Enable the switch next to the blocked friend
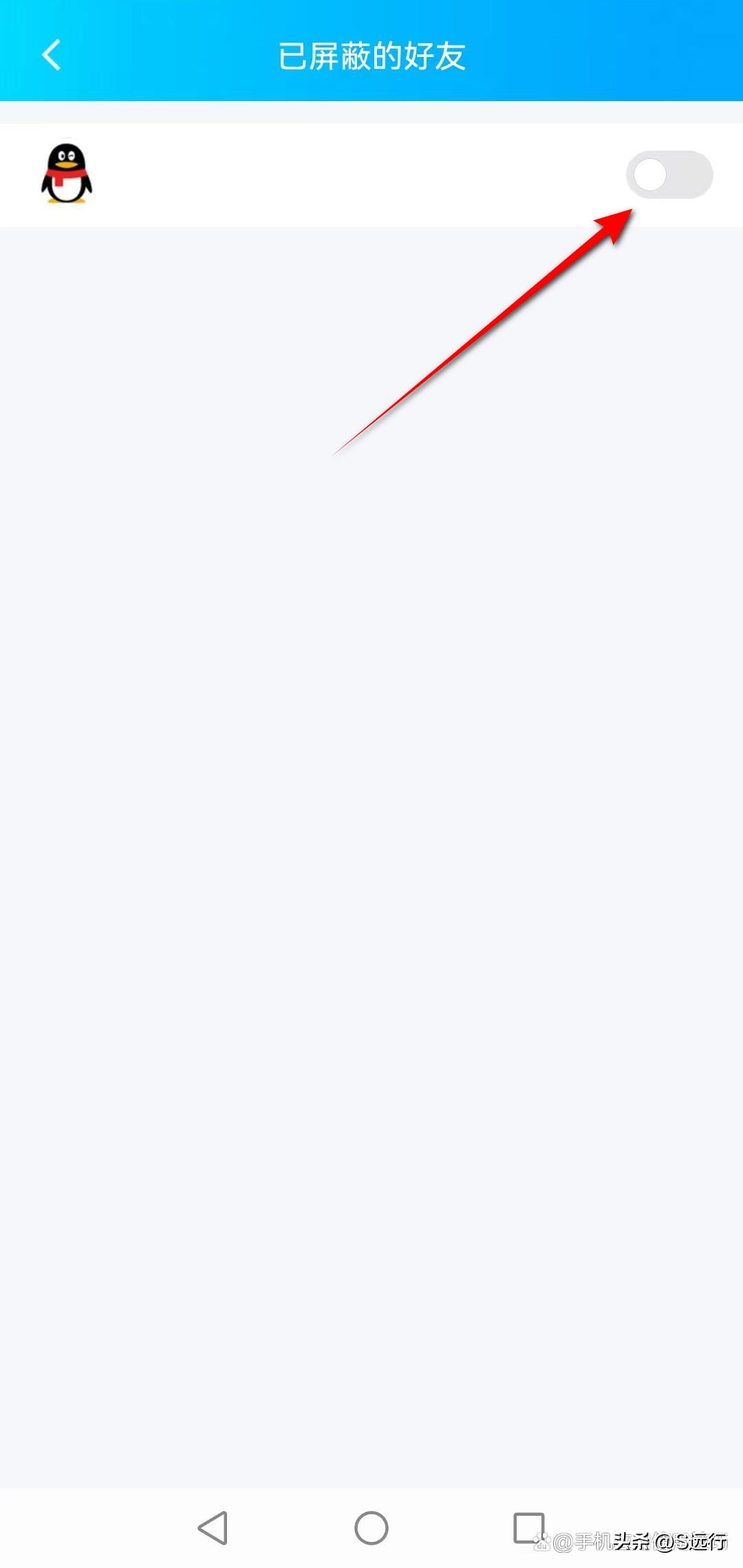This screenshot has height=1568, width=743. [x=669, y=174]
